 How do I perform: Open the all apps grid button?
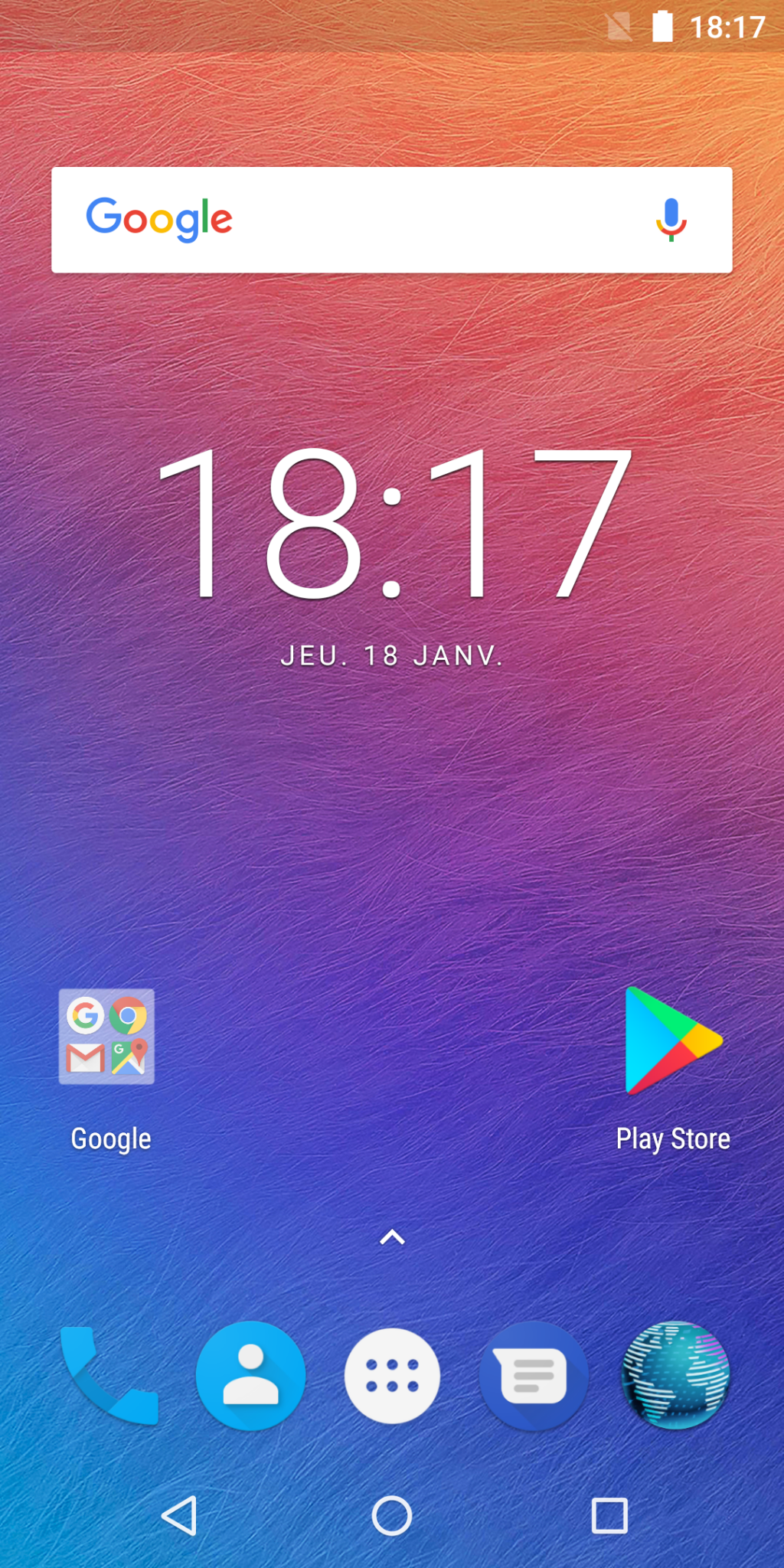click(392, 1376)
